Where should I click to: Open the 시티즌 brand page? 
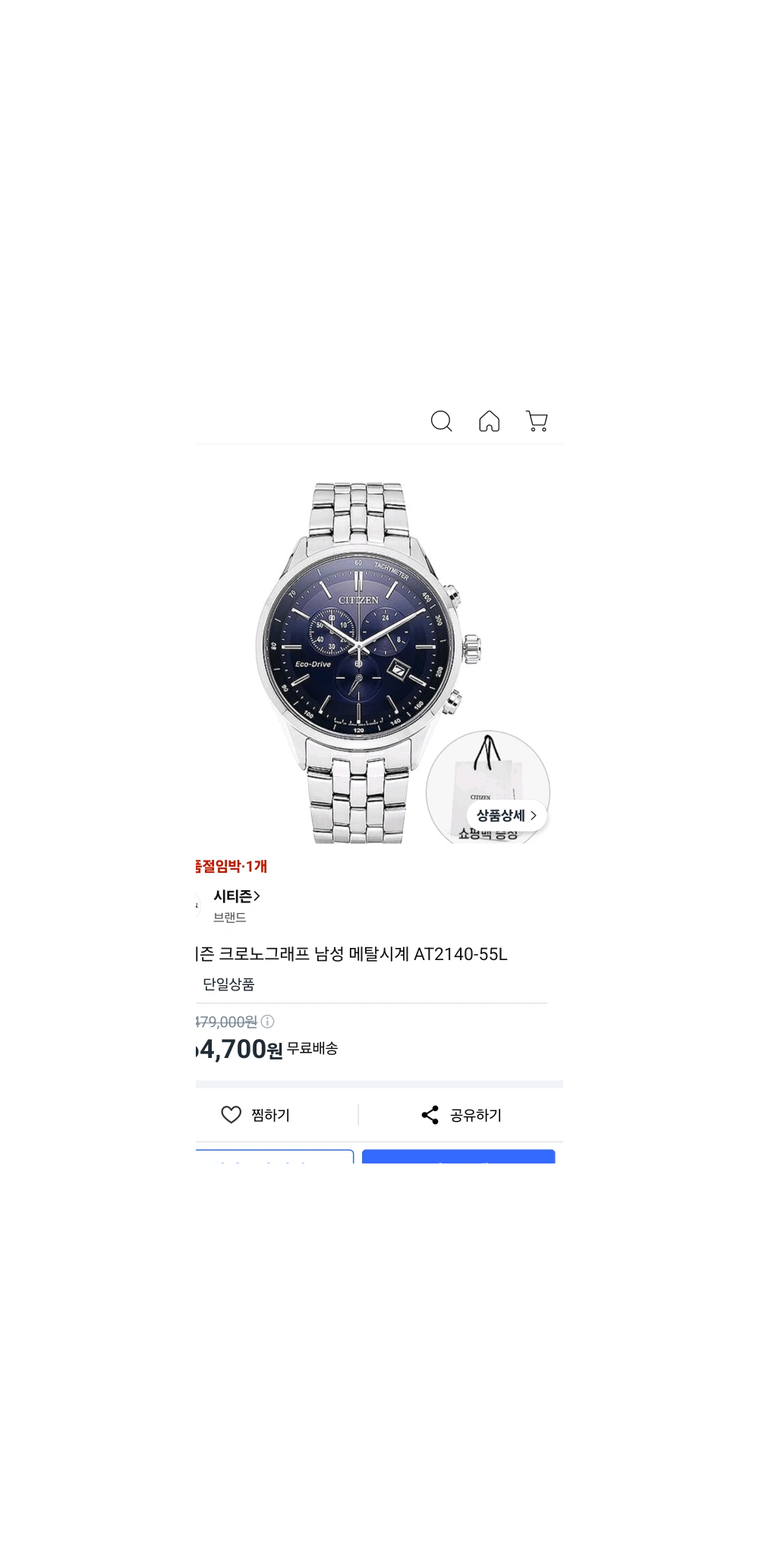(236, 896)
